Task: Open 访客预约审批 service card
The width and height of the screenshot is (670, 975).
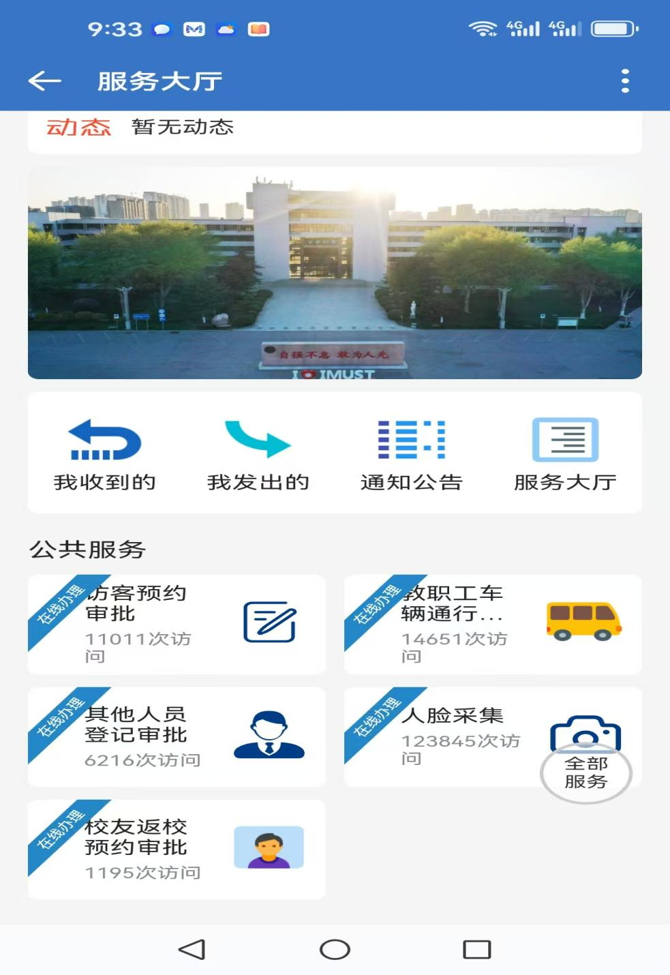Action: click(x=177, y=624)
